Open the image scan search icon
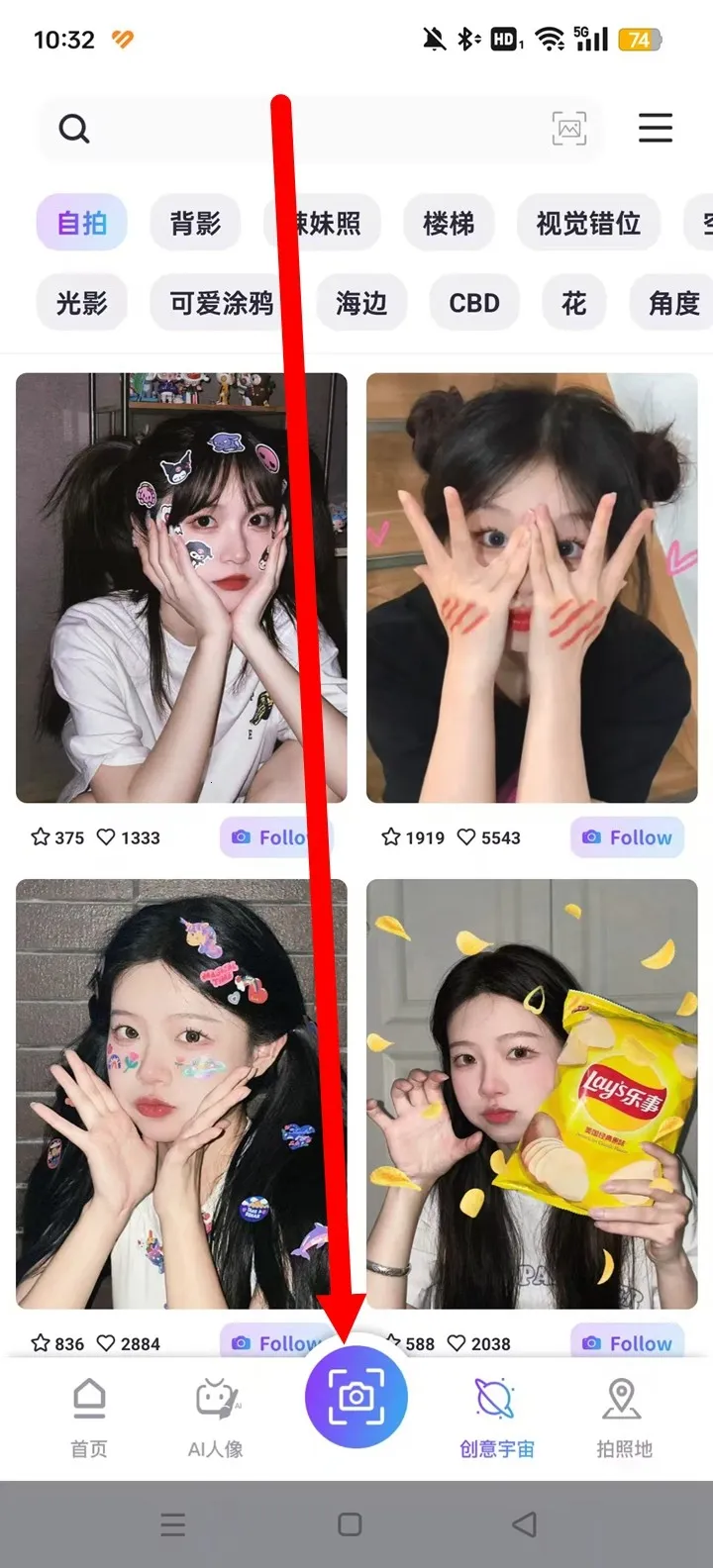 (569, 129)
